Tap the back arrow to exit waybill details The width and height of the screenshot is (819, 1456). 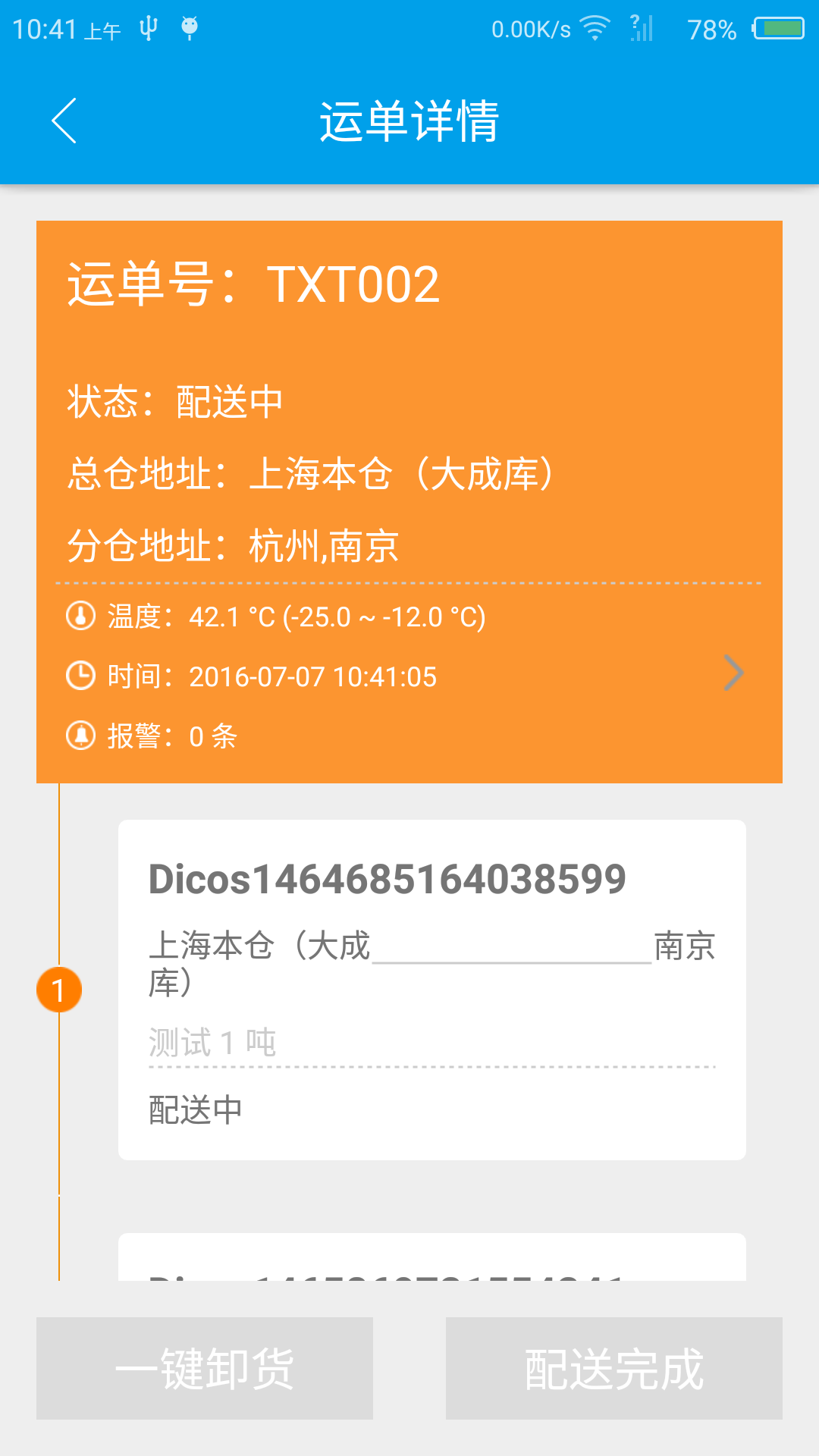click(64, 121)
